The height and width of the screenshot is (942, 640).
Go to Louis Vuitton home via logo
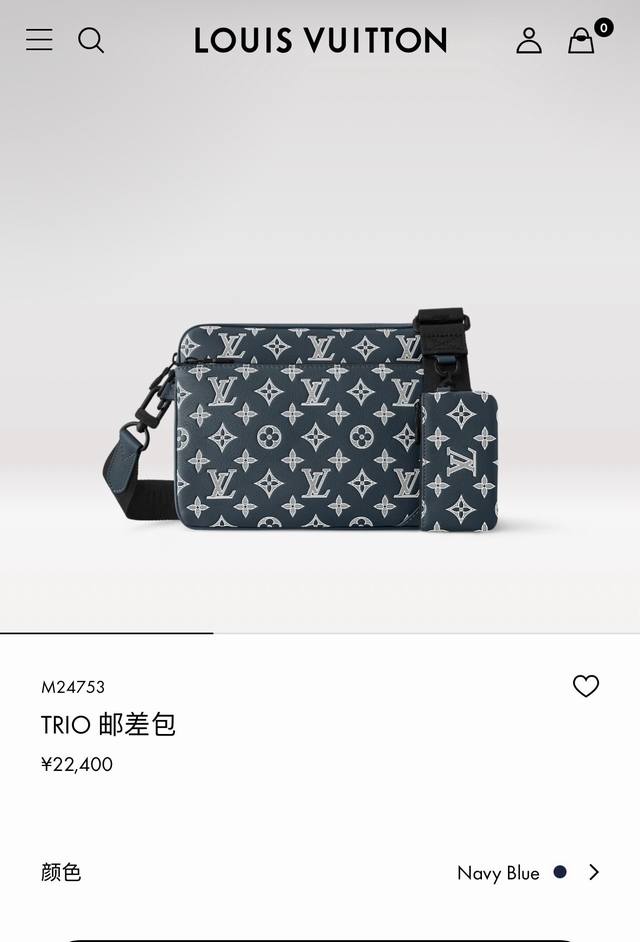(x=320, y=40)
